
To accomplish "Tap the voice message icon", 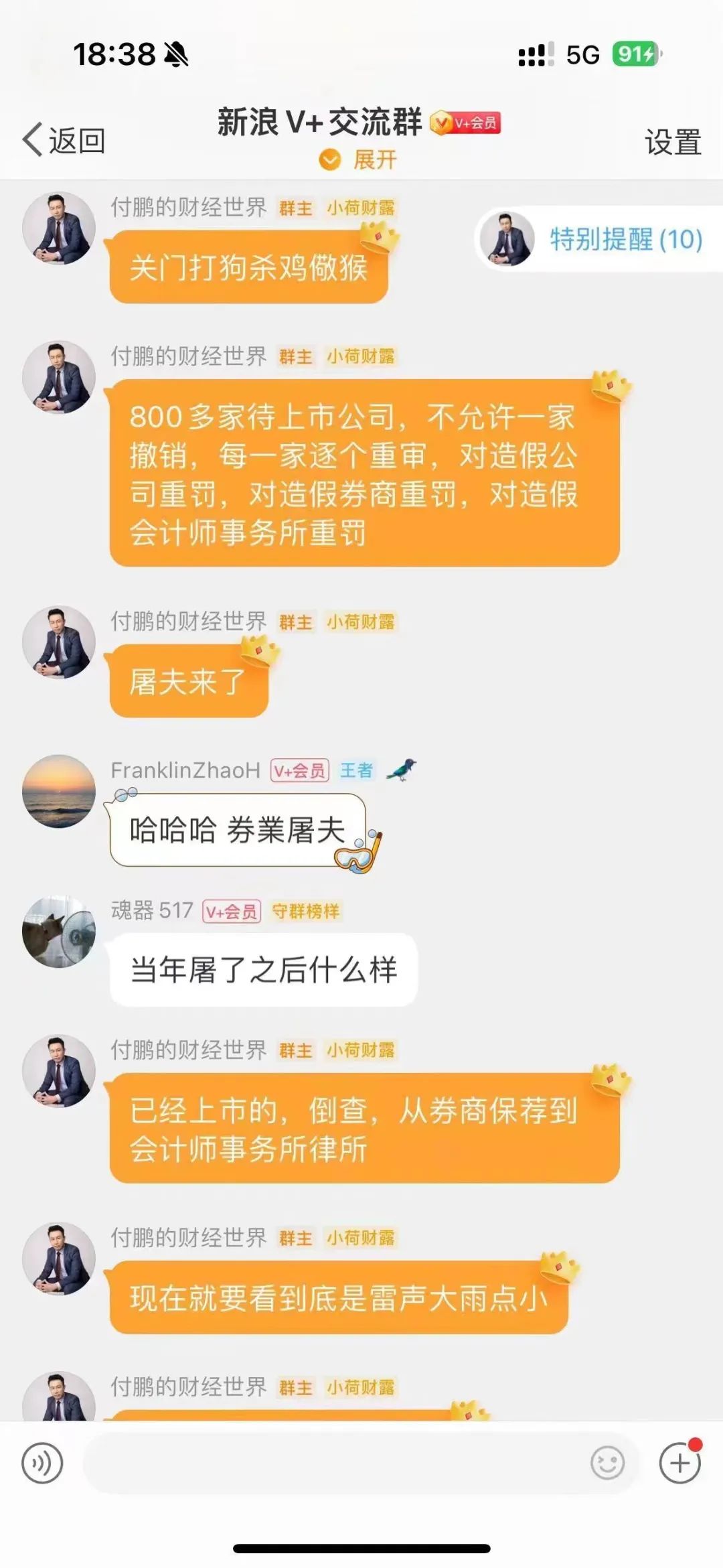I will point(42,1464).
